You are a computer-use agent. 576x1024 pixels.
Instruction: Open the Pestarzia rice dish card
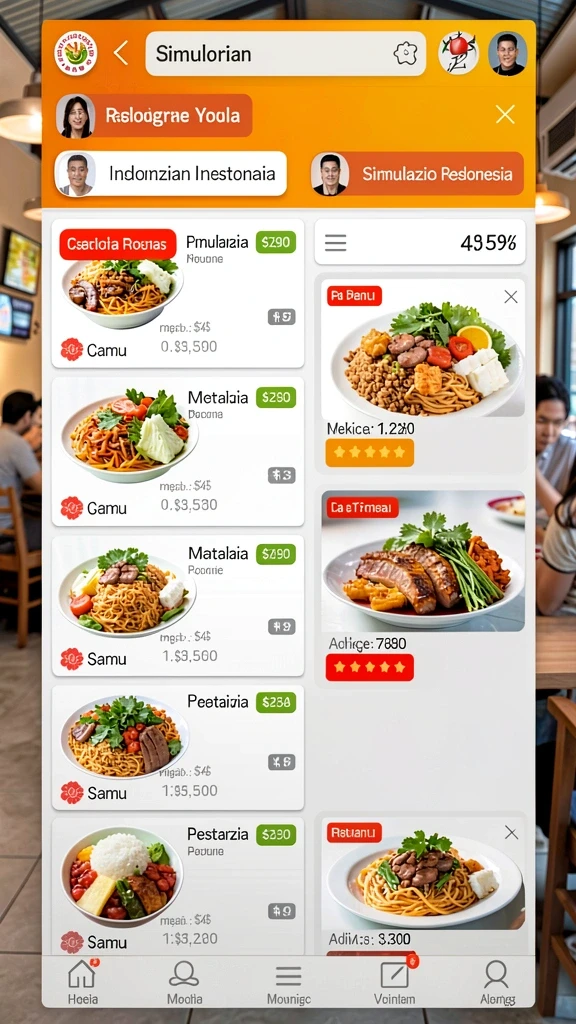click(x=178, y=887)
